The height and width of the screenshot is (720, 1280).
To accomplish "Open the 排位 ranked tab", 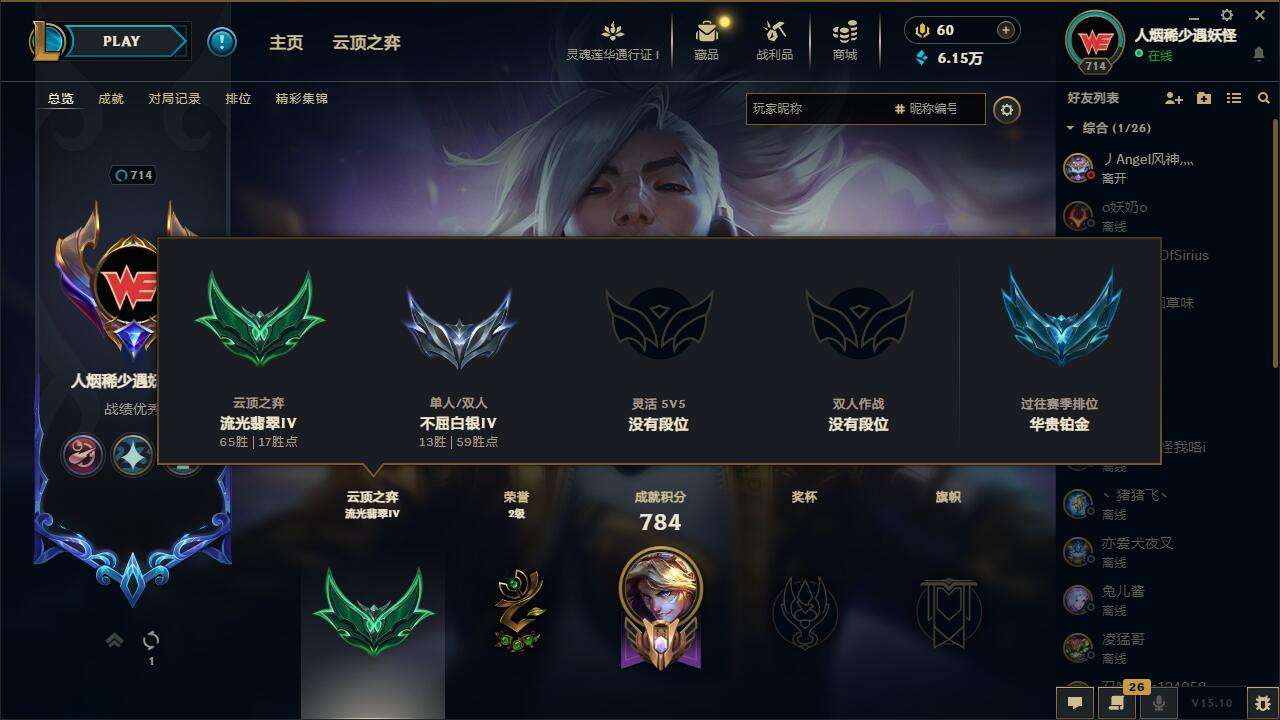I will [x=238, y=99].
